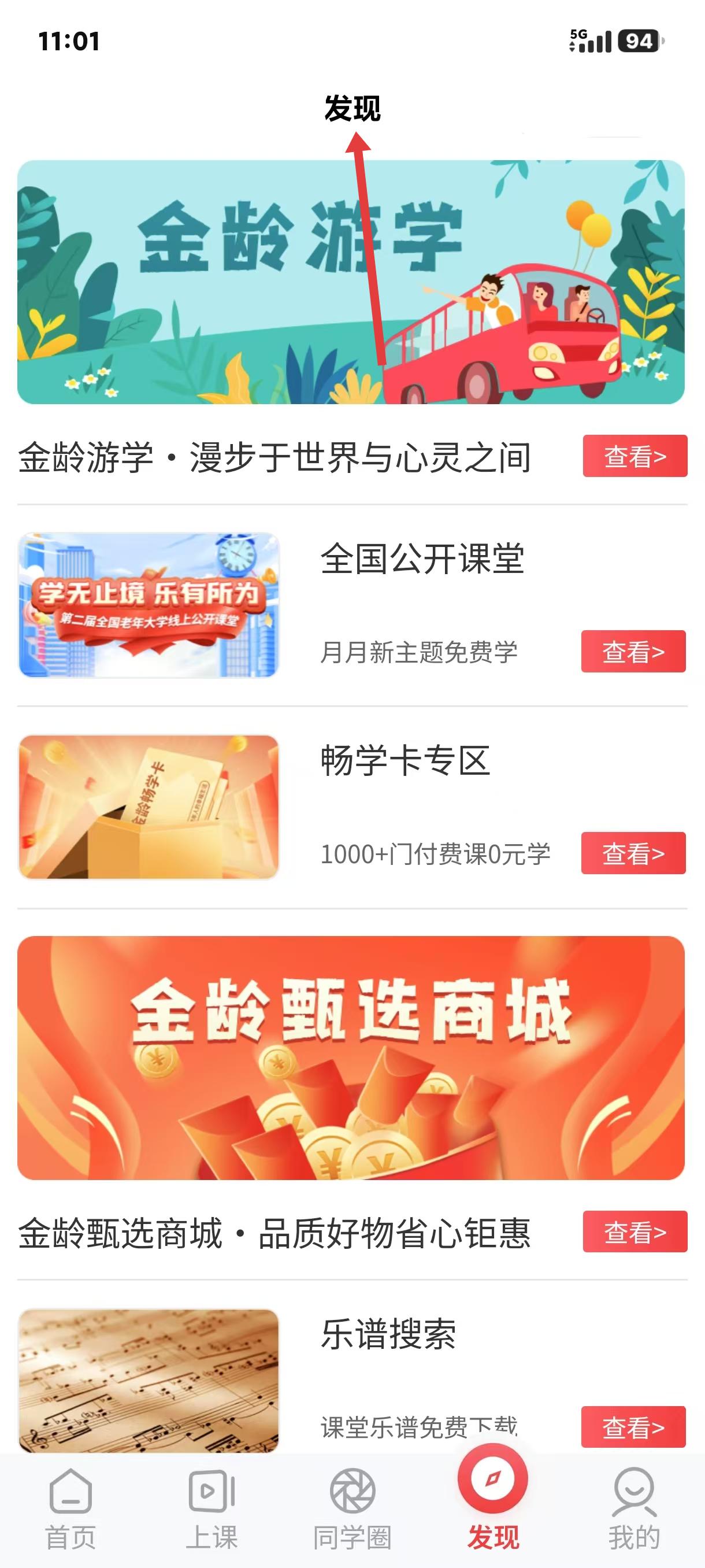The width and height of the screenshot is (705, 1568).
Task: Tap 查看 for 全国公开课堂
Action: pos(633,651)
